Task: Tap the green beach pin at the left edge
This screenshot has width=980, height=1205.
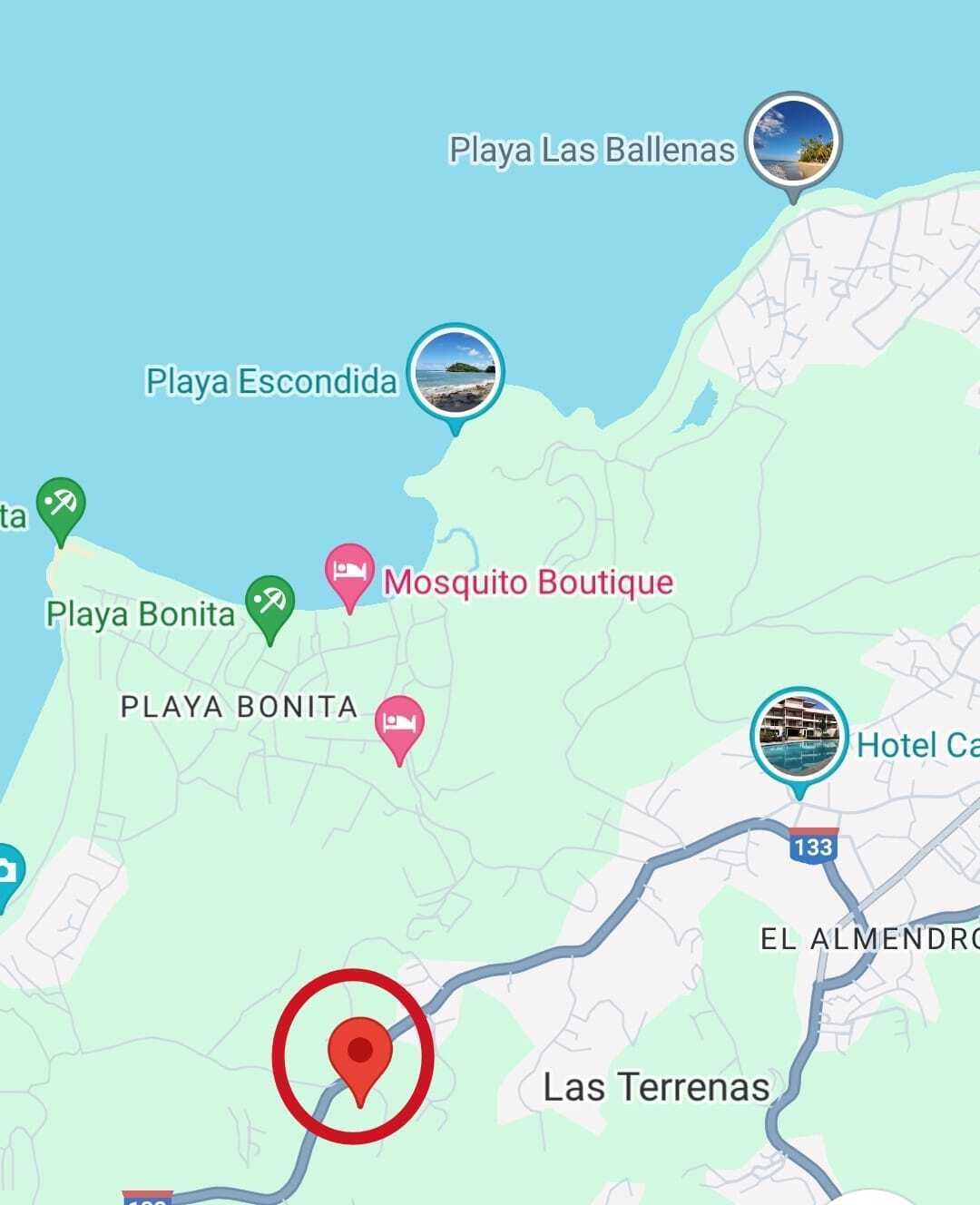Action: [61, 505]
